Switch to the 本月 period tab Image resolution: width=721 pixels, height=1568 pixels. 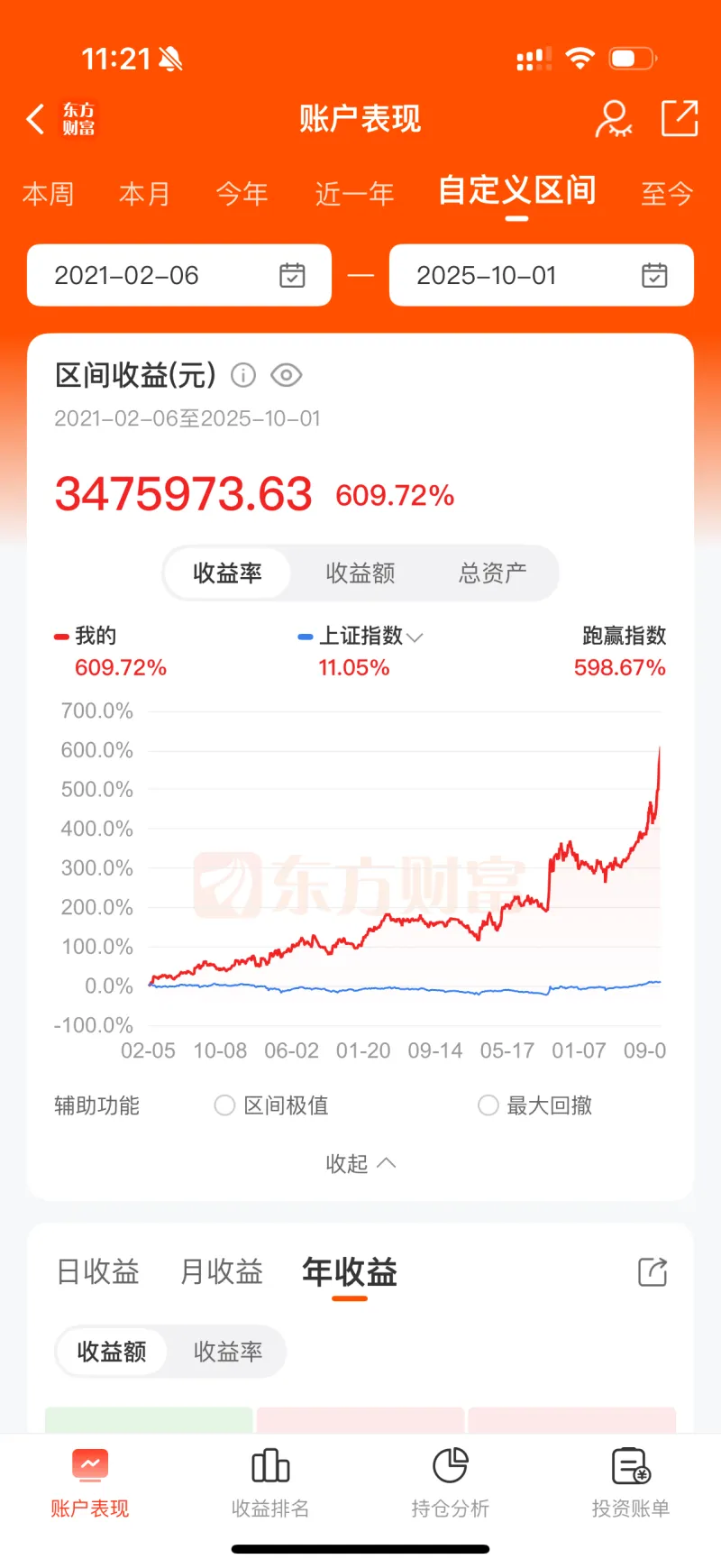point(144,194)
